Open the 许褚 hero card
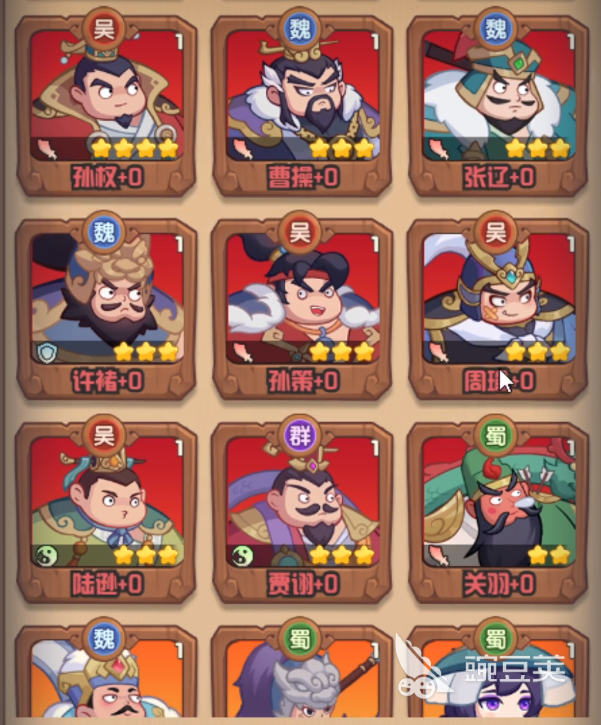The width and height of the screenshot is (601, 725). [107, 303]
